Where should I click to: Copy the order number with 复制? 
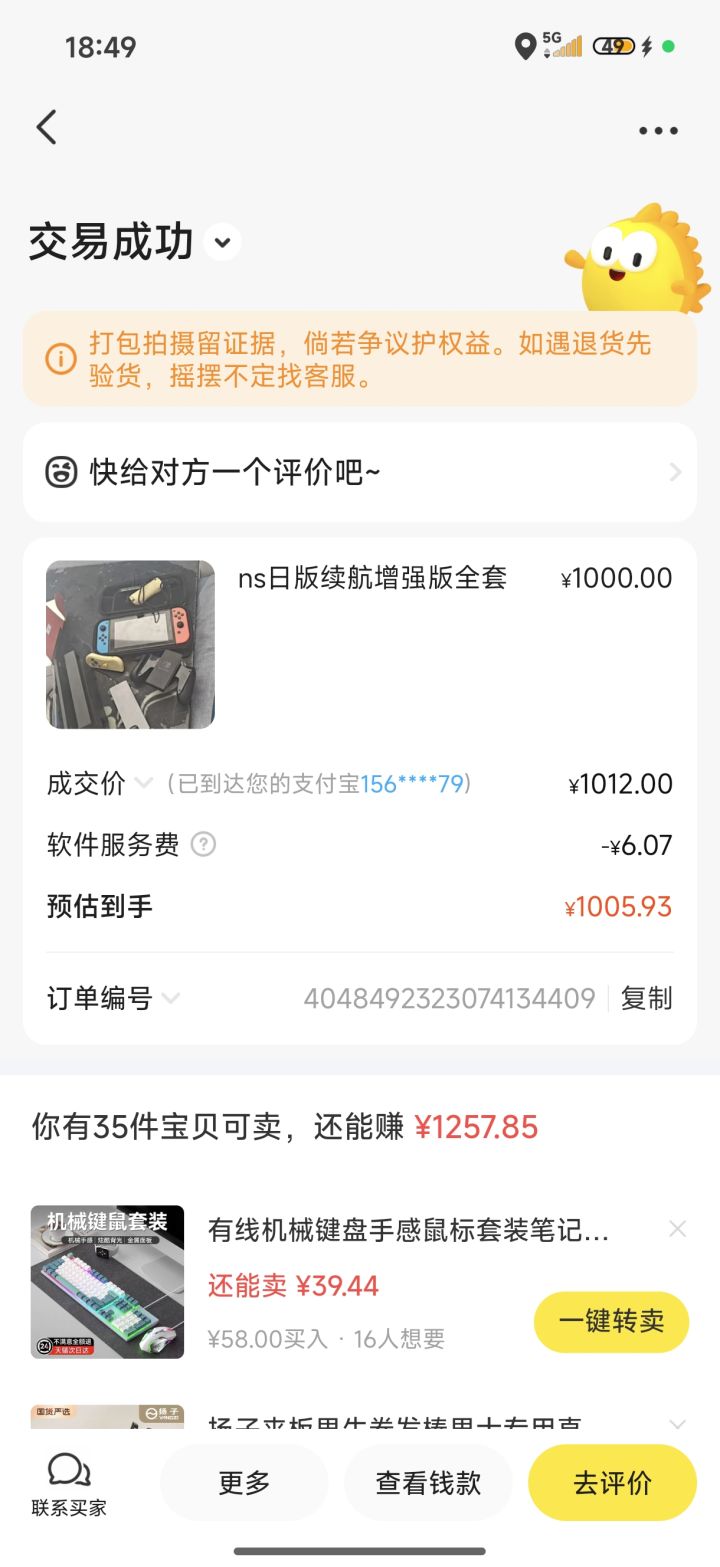[x=646, y=998]
